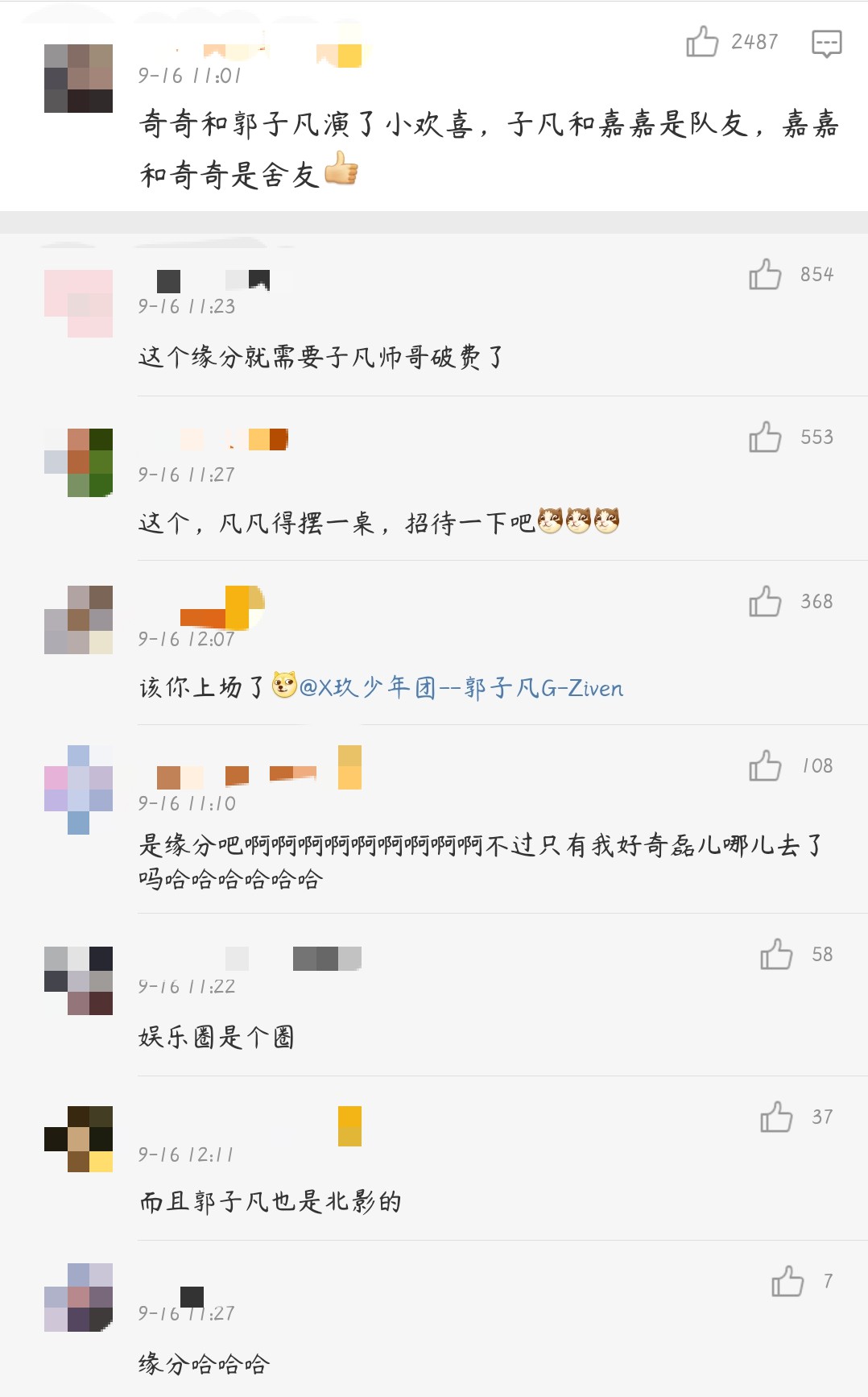Like the comment with 108 likes
Screen dimensions: 868x1397
[765, 766]
